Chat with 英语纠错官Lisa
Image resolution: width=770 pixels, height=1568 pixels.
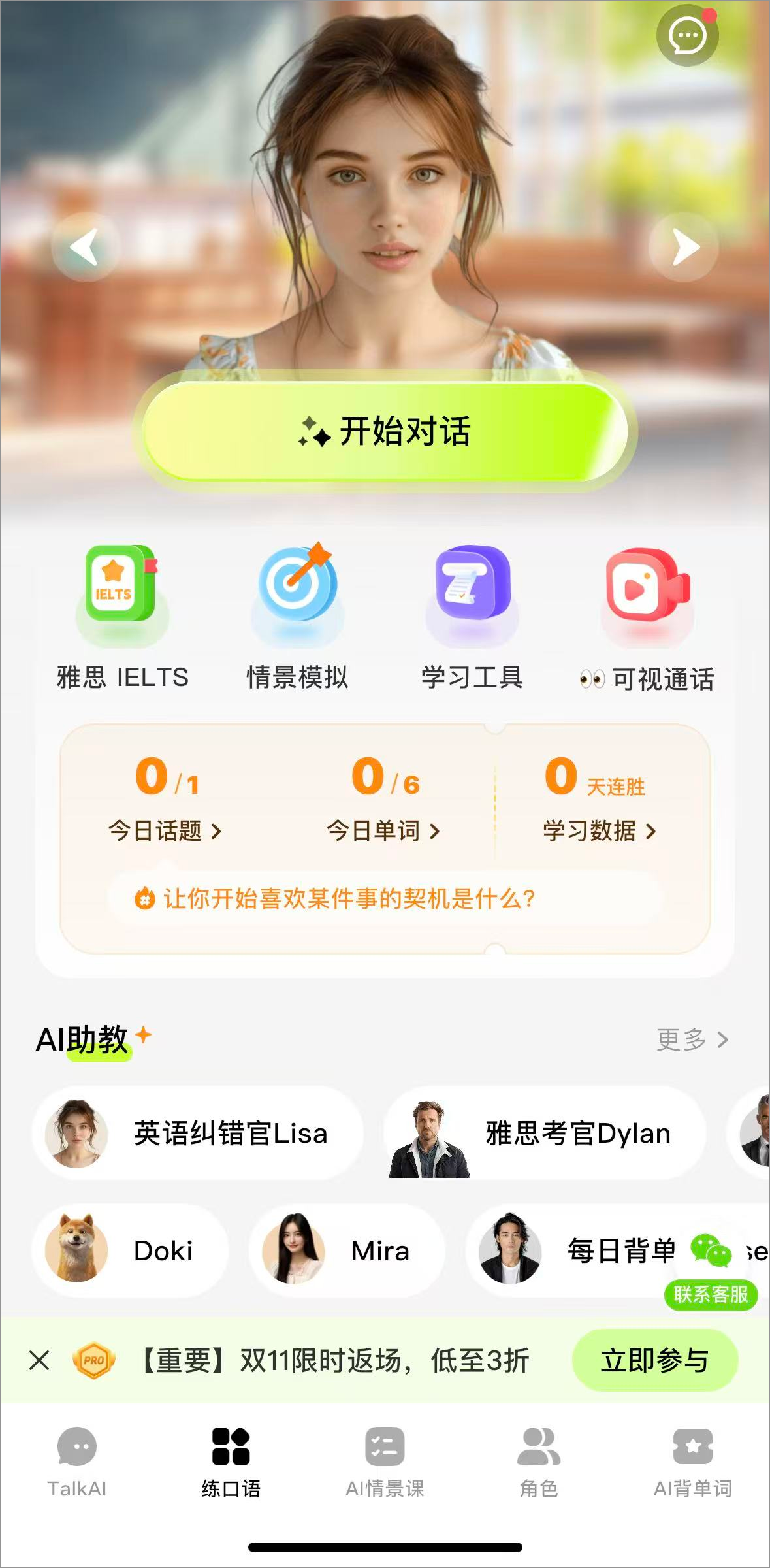tap(197, 1134)
